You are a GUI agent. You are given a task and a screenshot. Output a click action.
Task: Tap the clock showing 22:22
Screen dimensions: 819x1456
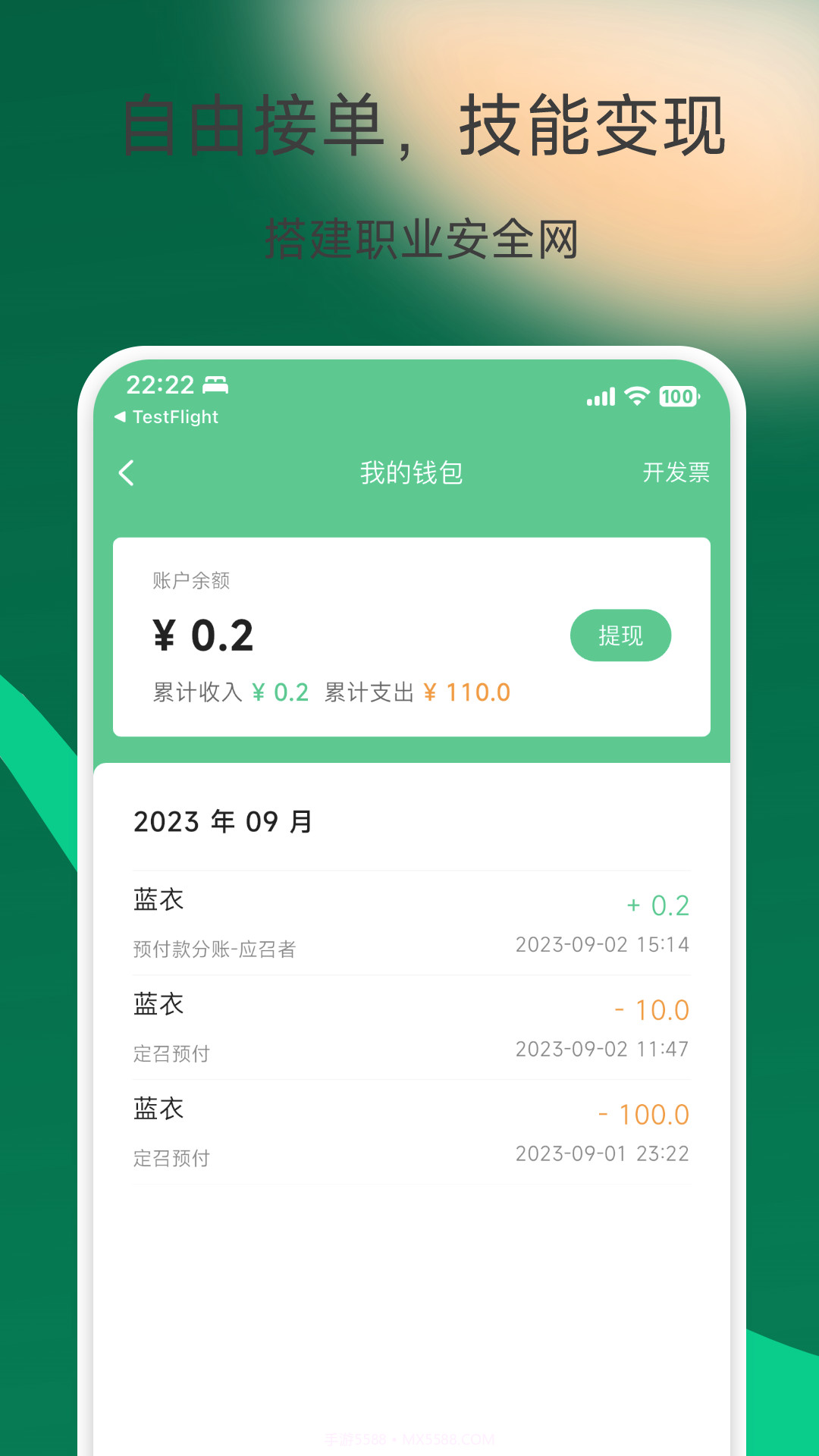159,386
